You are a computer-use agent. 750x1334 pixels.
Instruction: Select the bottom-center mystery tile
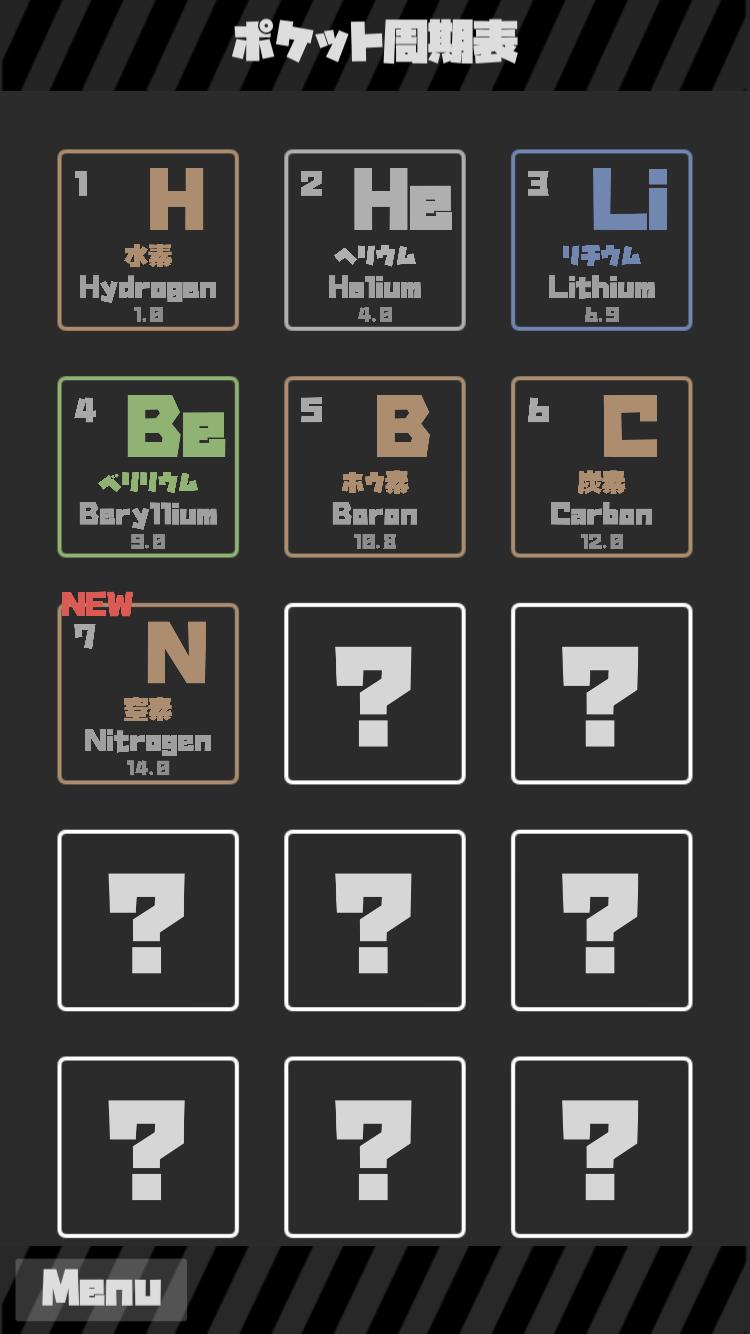tap(374, 1145)
